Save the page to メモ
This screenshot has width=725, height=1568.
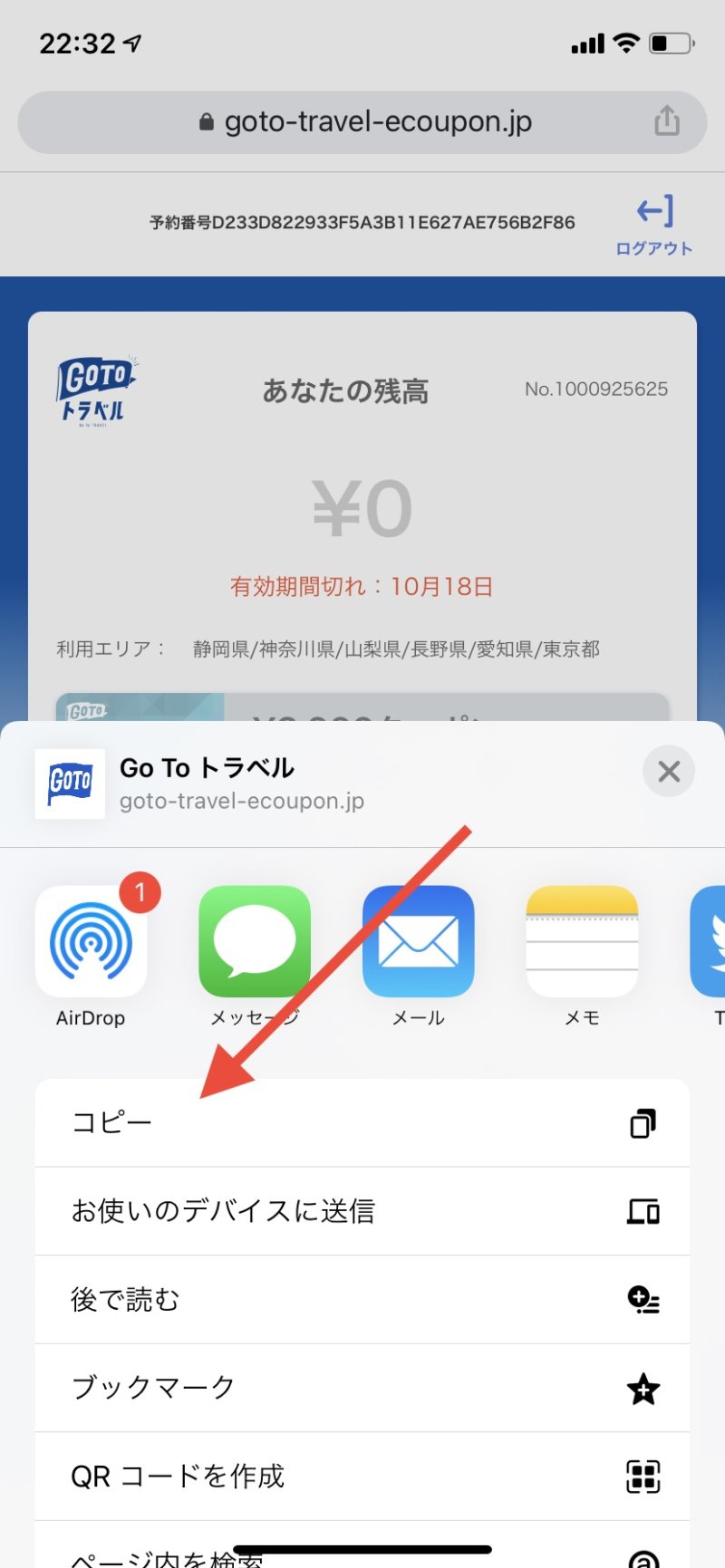click(582, 942)
